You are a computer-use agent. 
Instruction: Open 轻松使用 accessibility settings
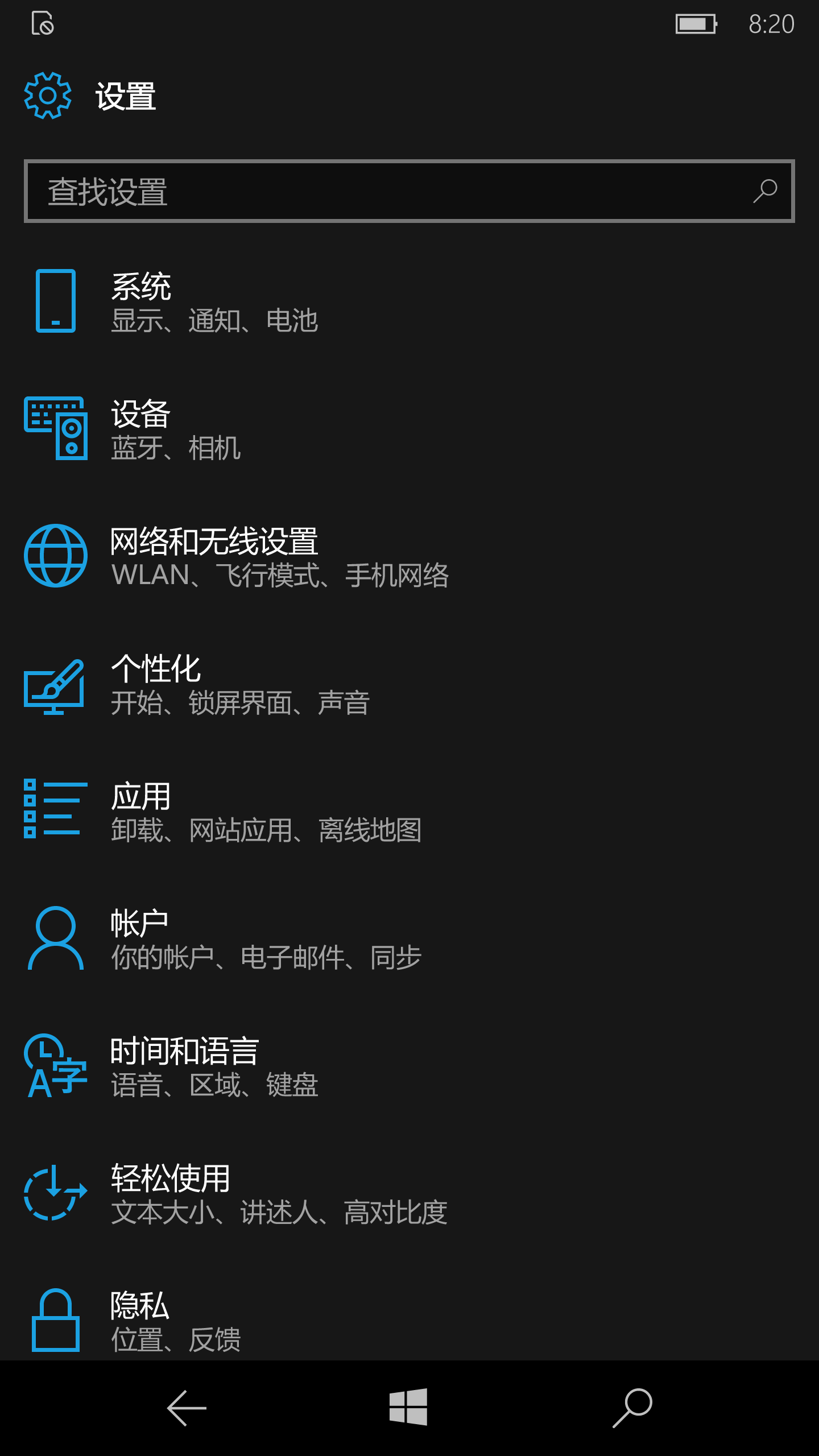[279, 1193]
